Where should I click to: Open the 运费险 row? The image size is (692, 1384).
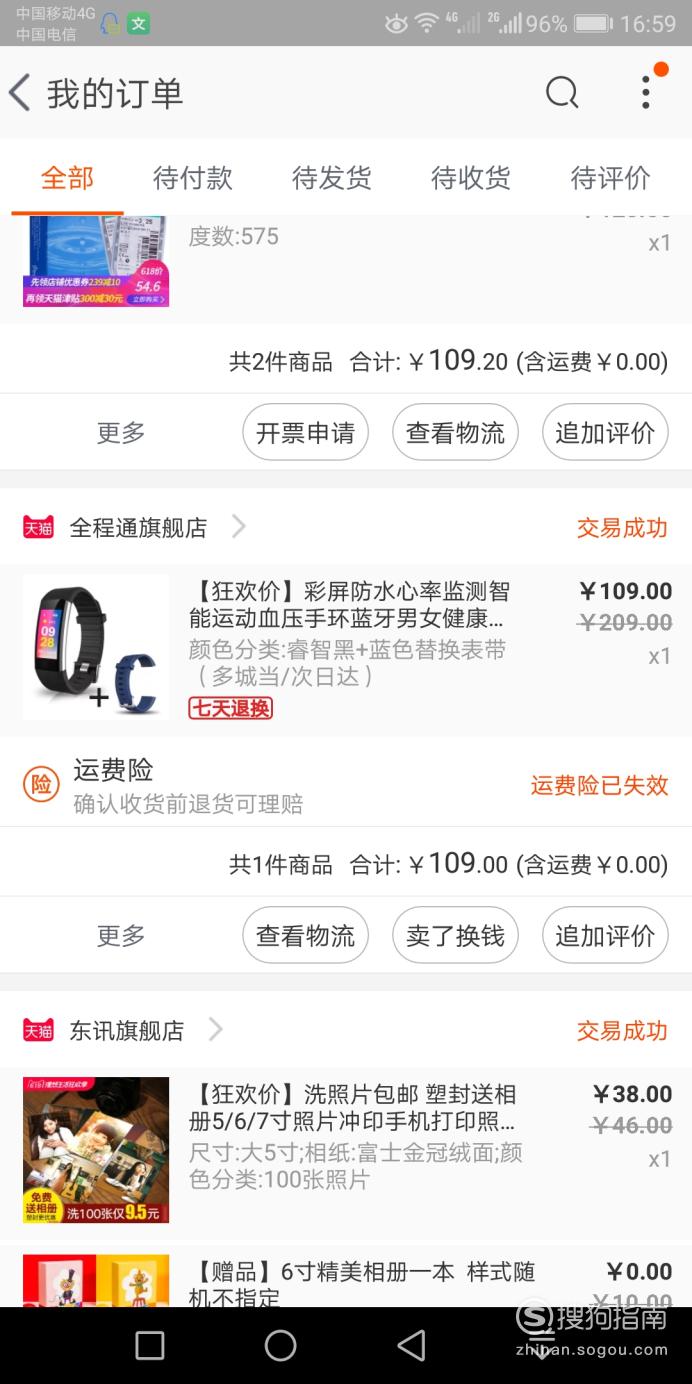tap(346, 785)
